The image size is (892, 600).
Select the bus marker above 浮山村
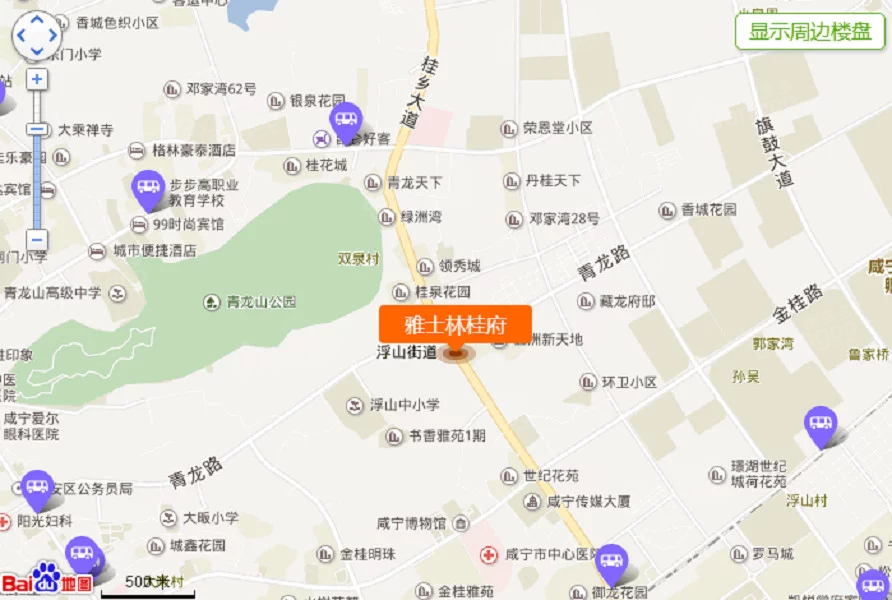pyautogui.click(x=820, y=423)
